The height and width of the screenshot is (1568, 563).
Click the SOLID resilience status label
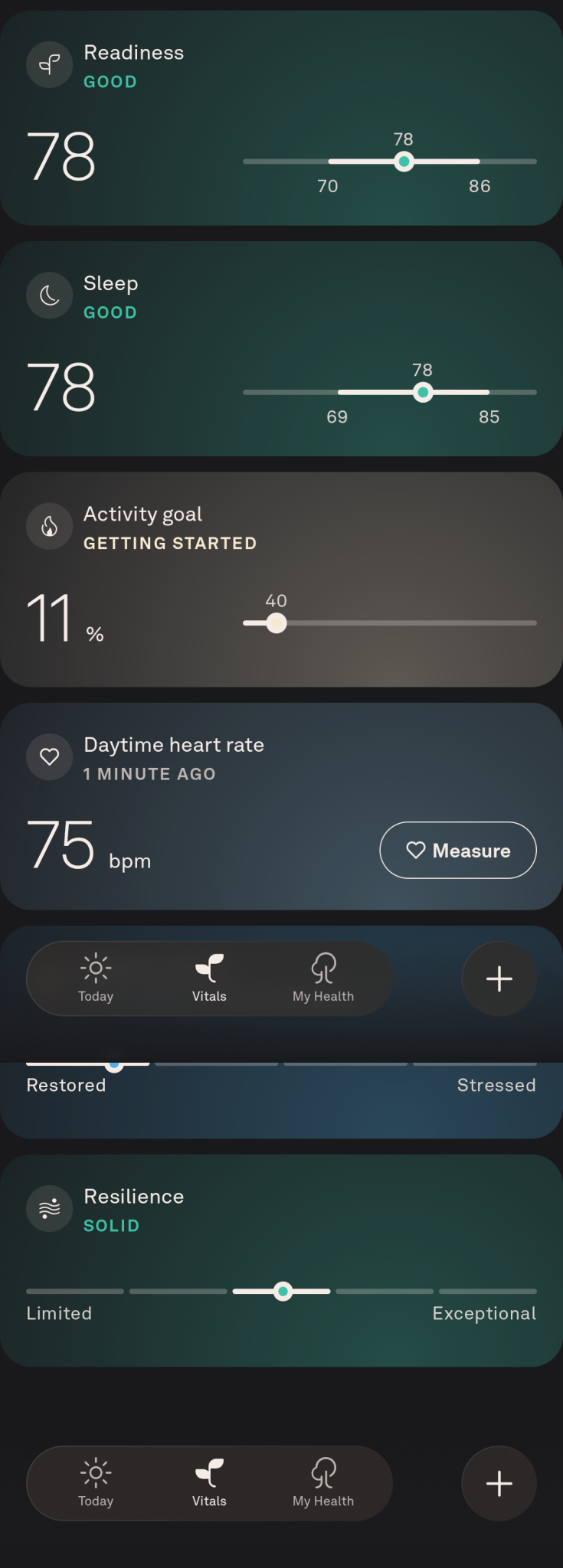(110, 1226)
